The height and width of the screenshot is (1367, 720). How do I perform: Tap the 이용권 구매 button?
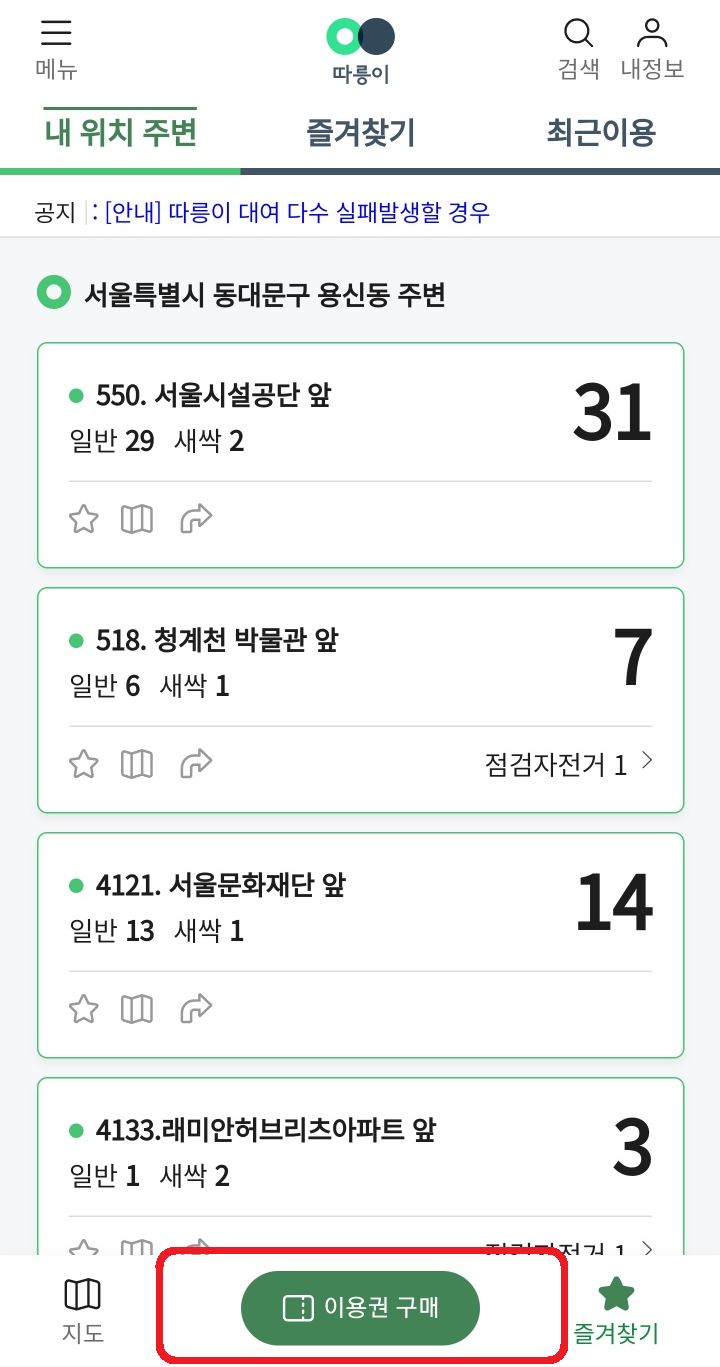[x=360, y=1307]
